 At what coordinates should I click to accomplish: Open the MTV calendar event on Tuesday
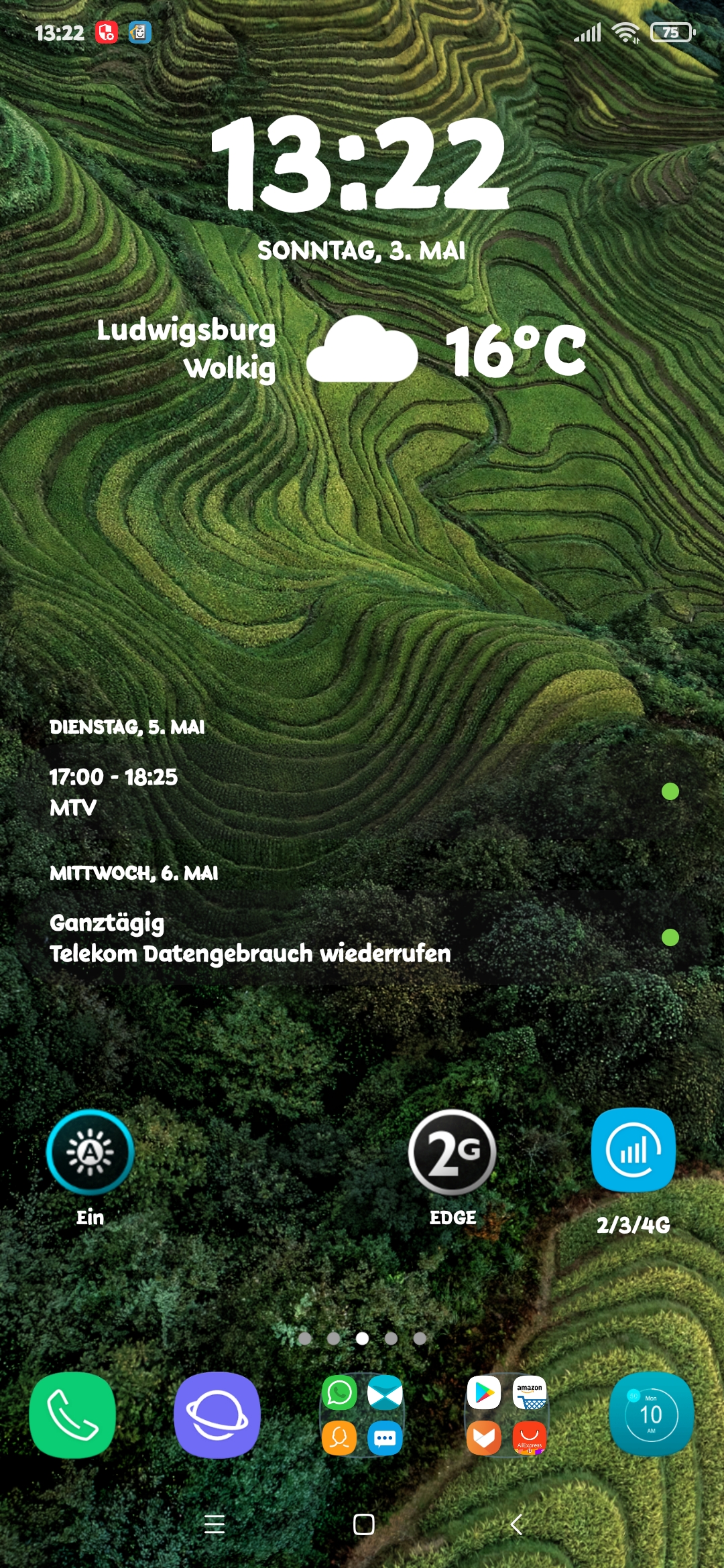click(x=362, y=792)
